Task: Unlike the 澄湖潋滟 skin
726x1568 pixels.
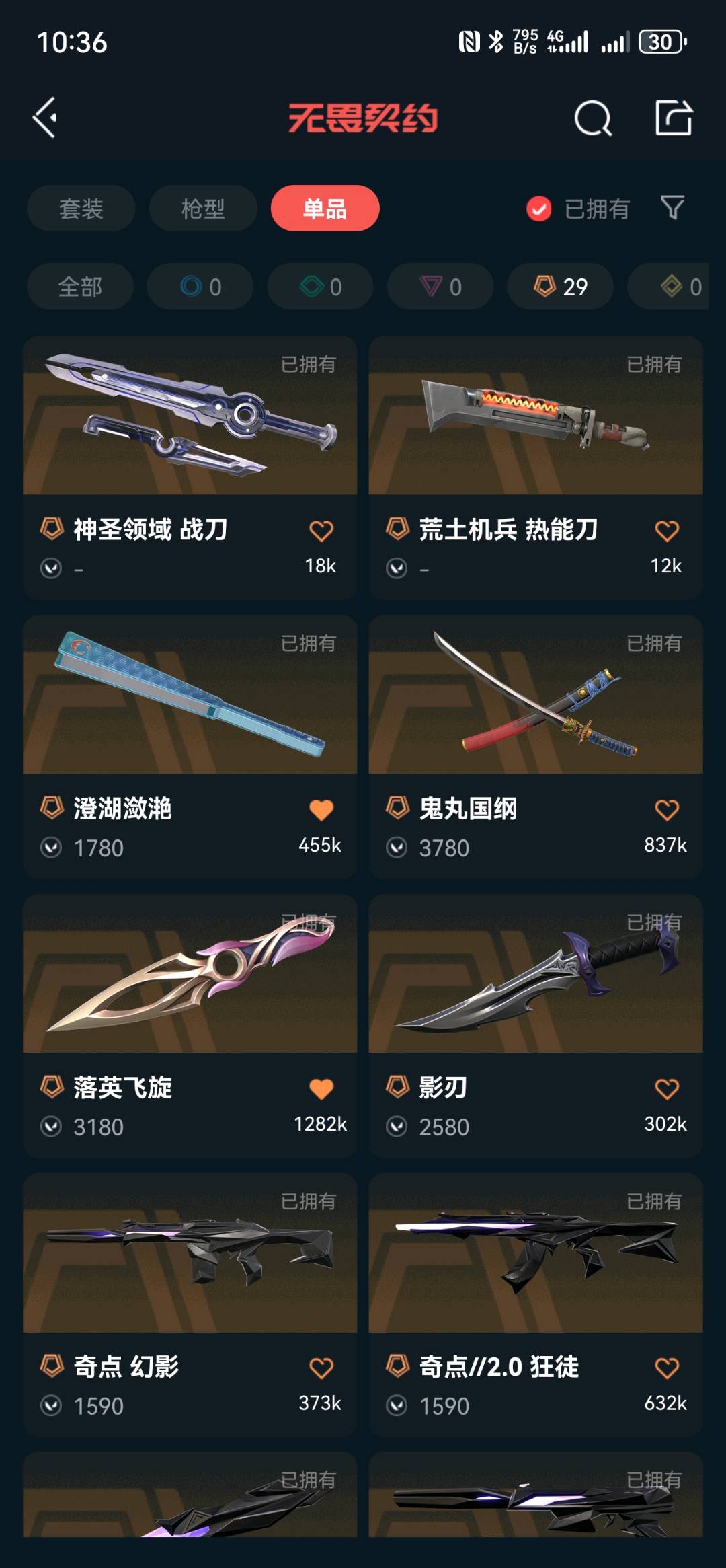Action: click(x=321, y=811)
